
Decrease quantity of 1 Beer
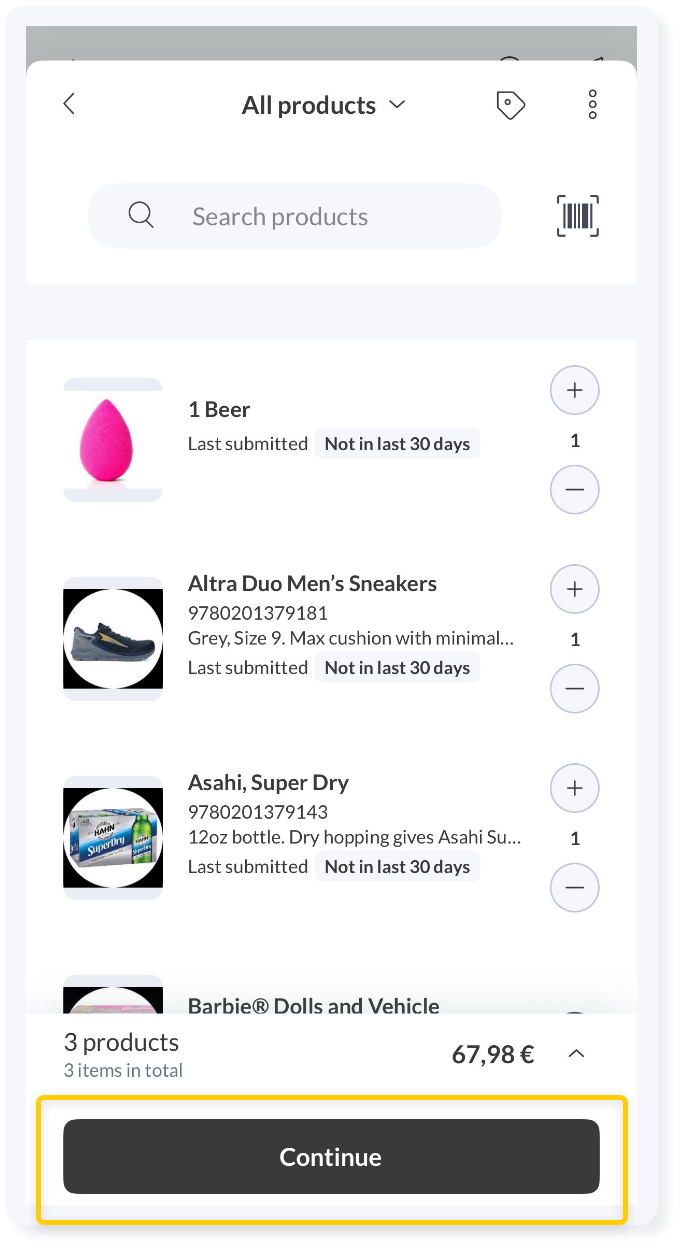[x=574, y=490]
